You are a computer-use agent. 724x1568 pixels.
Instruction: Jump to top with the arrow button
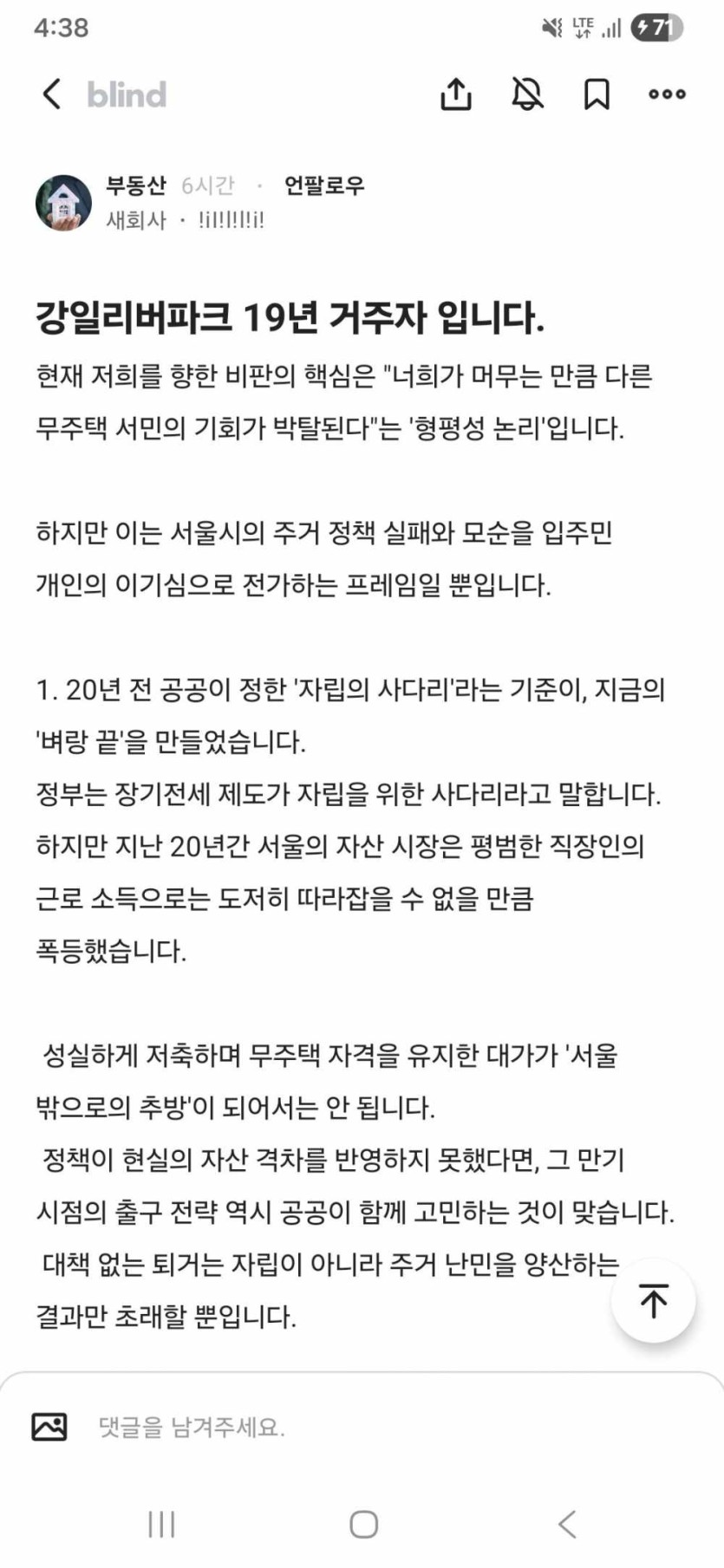[x=654, y=1300]
